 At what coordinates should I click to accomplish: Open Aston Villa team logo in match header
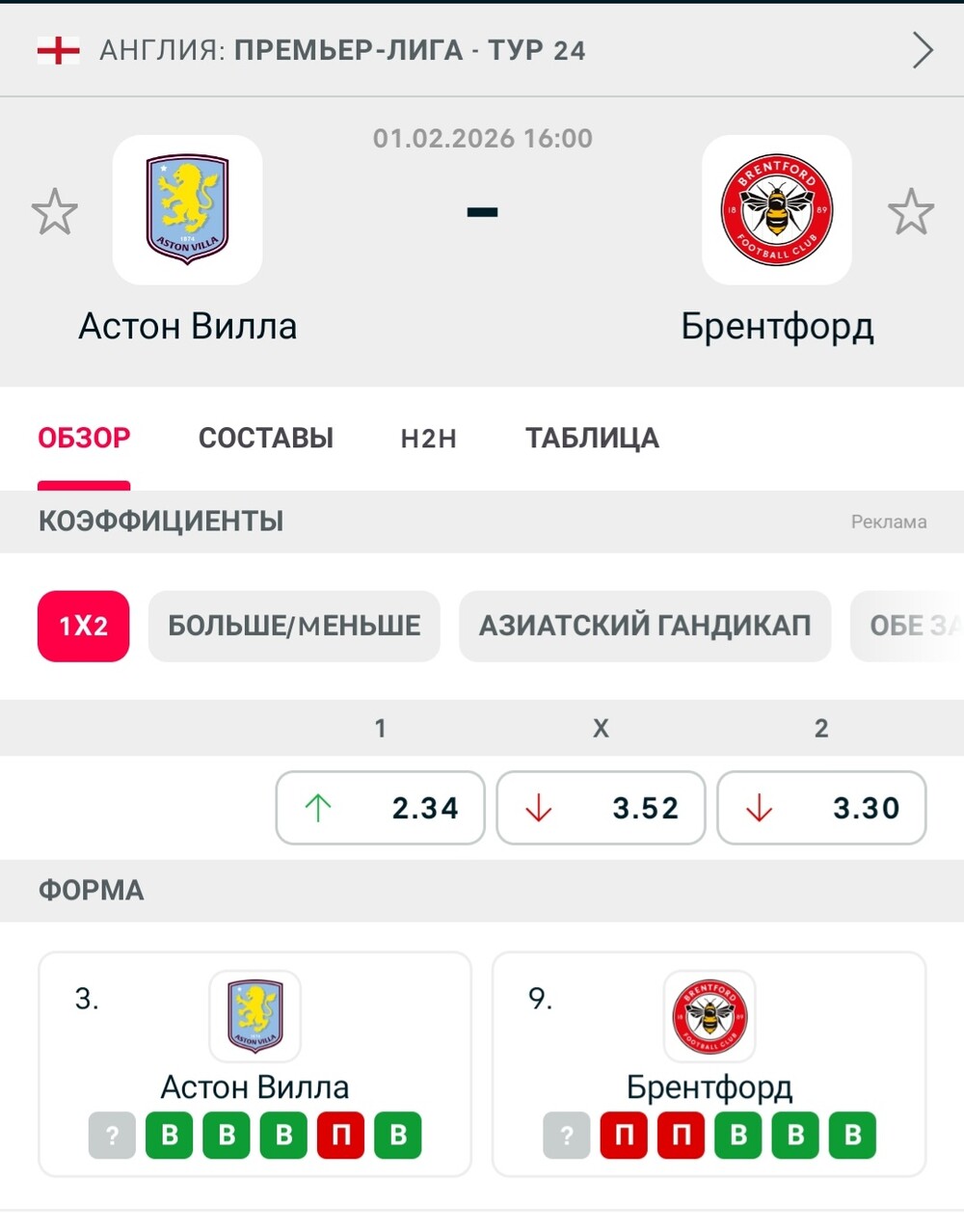(x=187, y=210)
